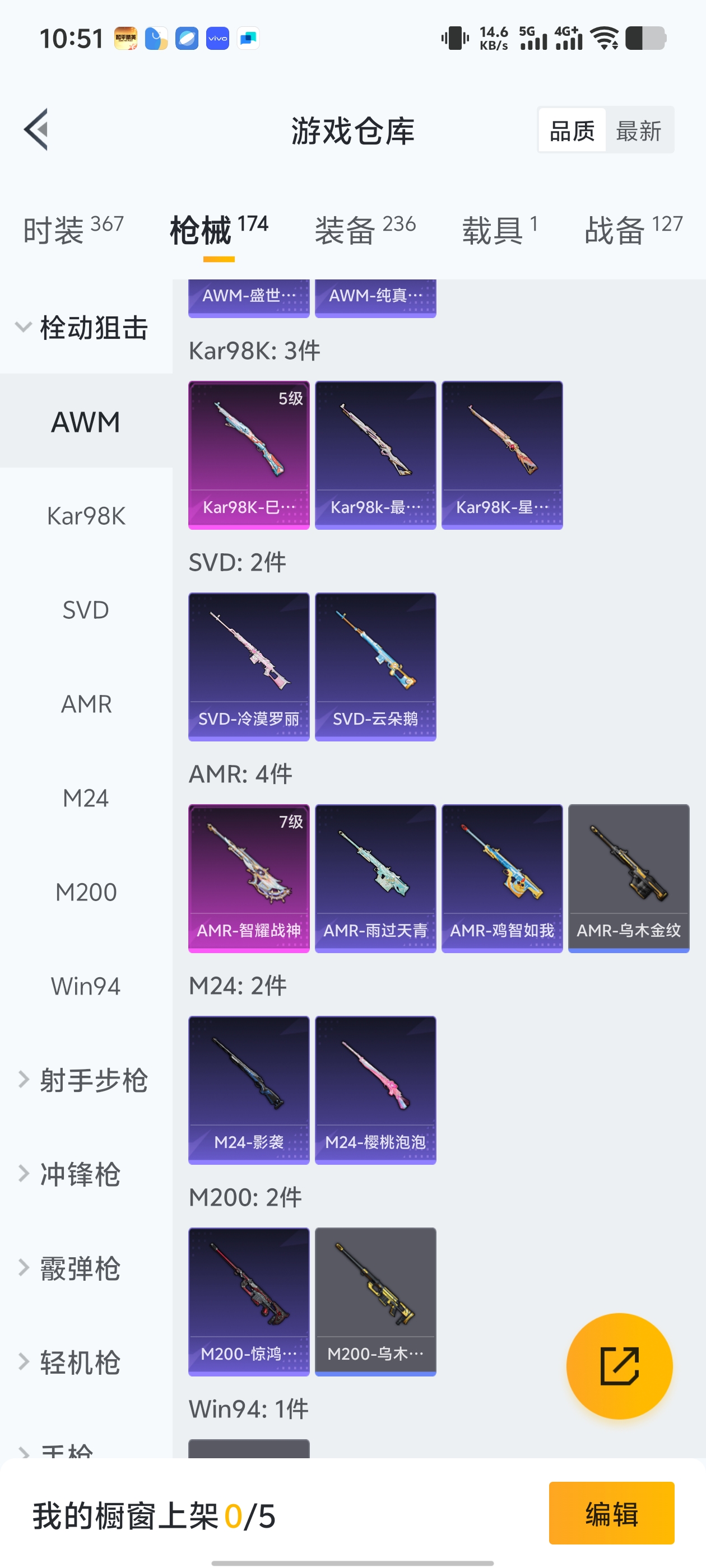Image resolution: width=706 pixels, height=1568 pixels.
Task: Open the 载具 tab
Action: (x=499, y=230)
